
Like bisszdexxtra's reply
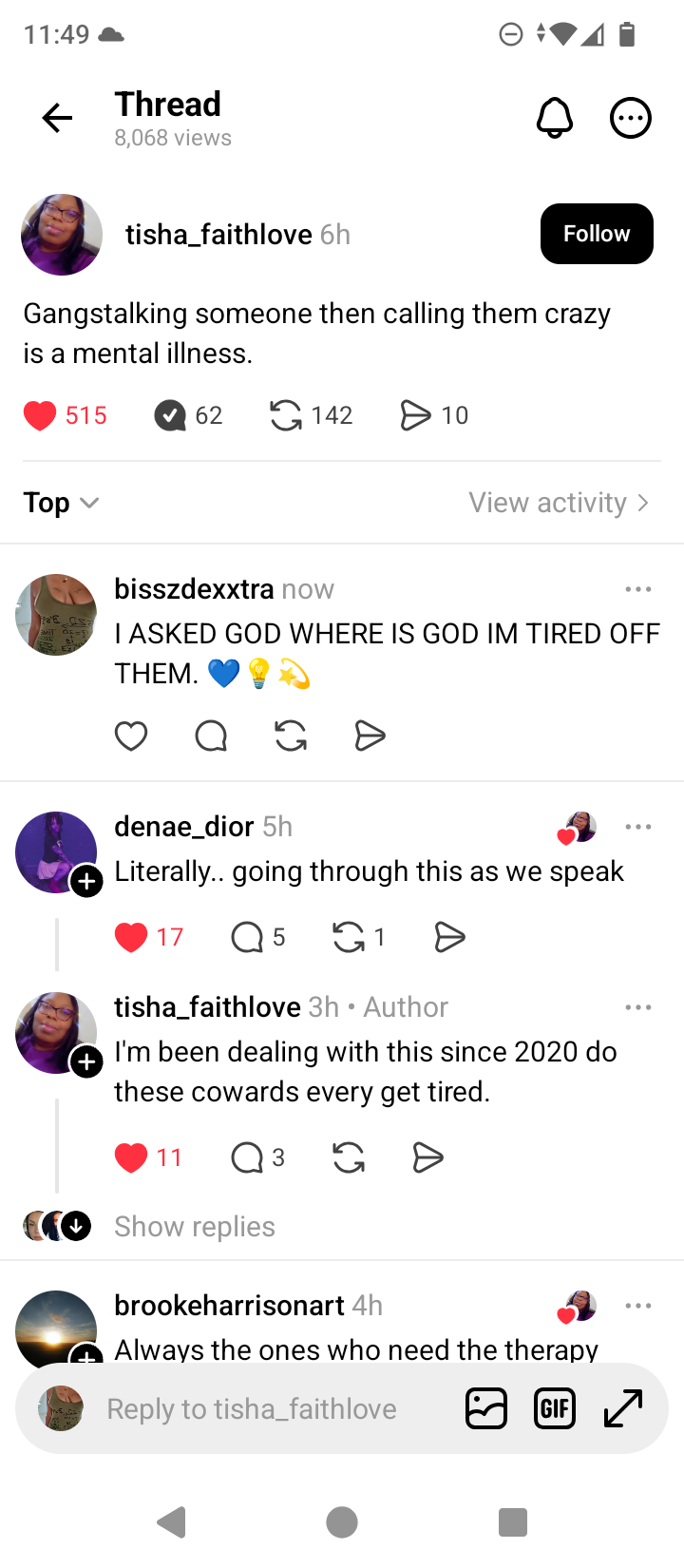click(131, 736)
